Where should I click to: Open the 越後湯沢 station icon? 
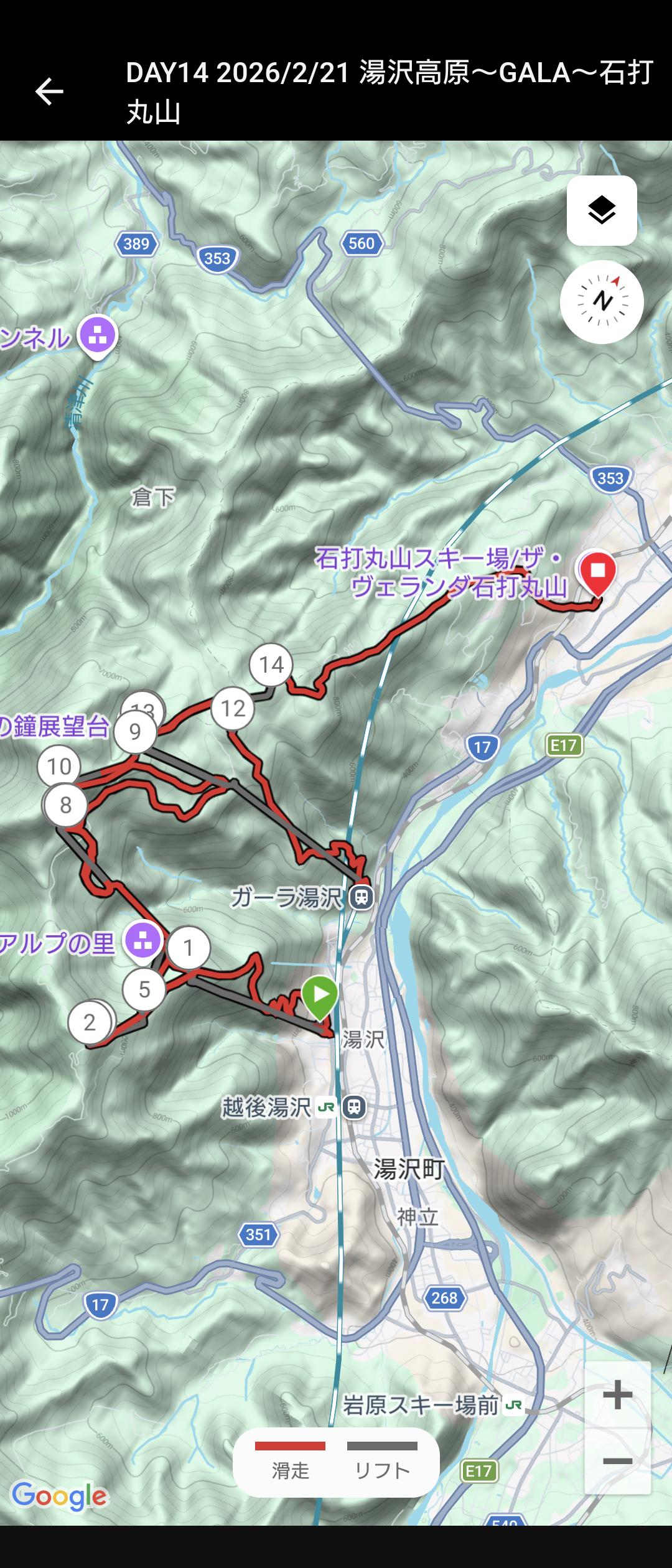354,1107
